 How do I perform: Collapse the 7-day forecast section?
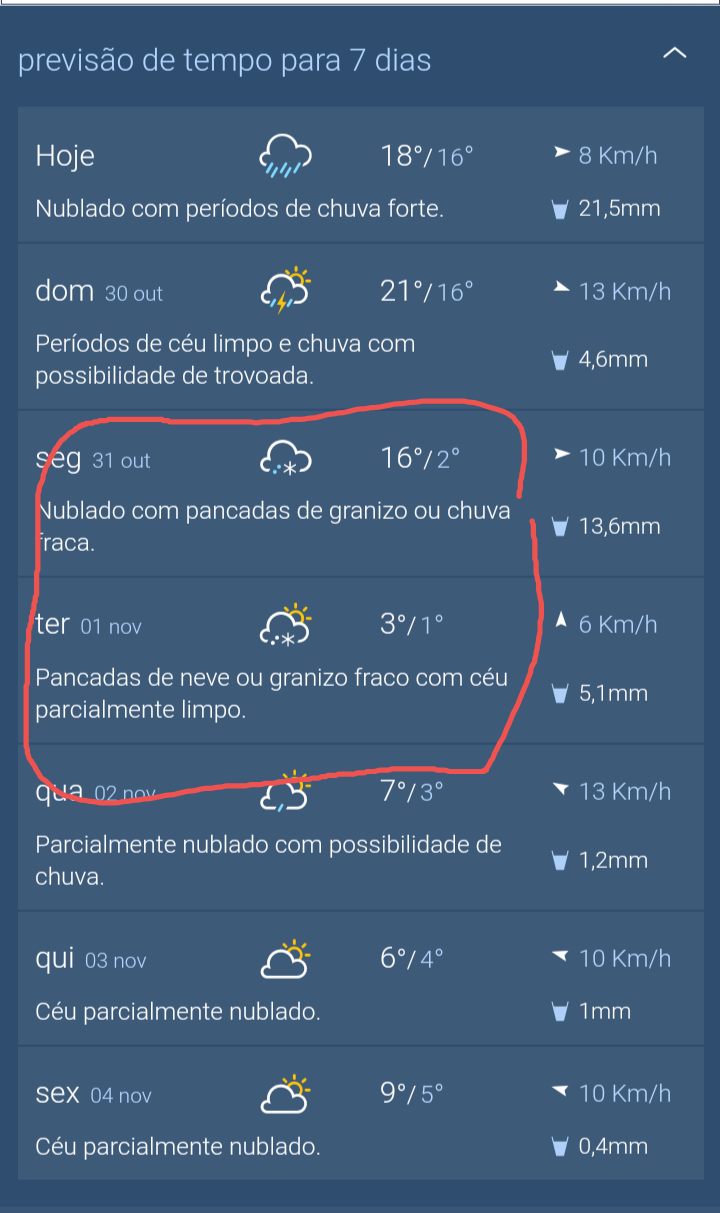pos(675,54)
